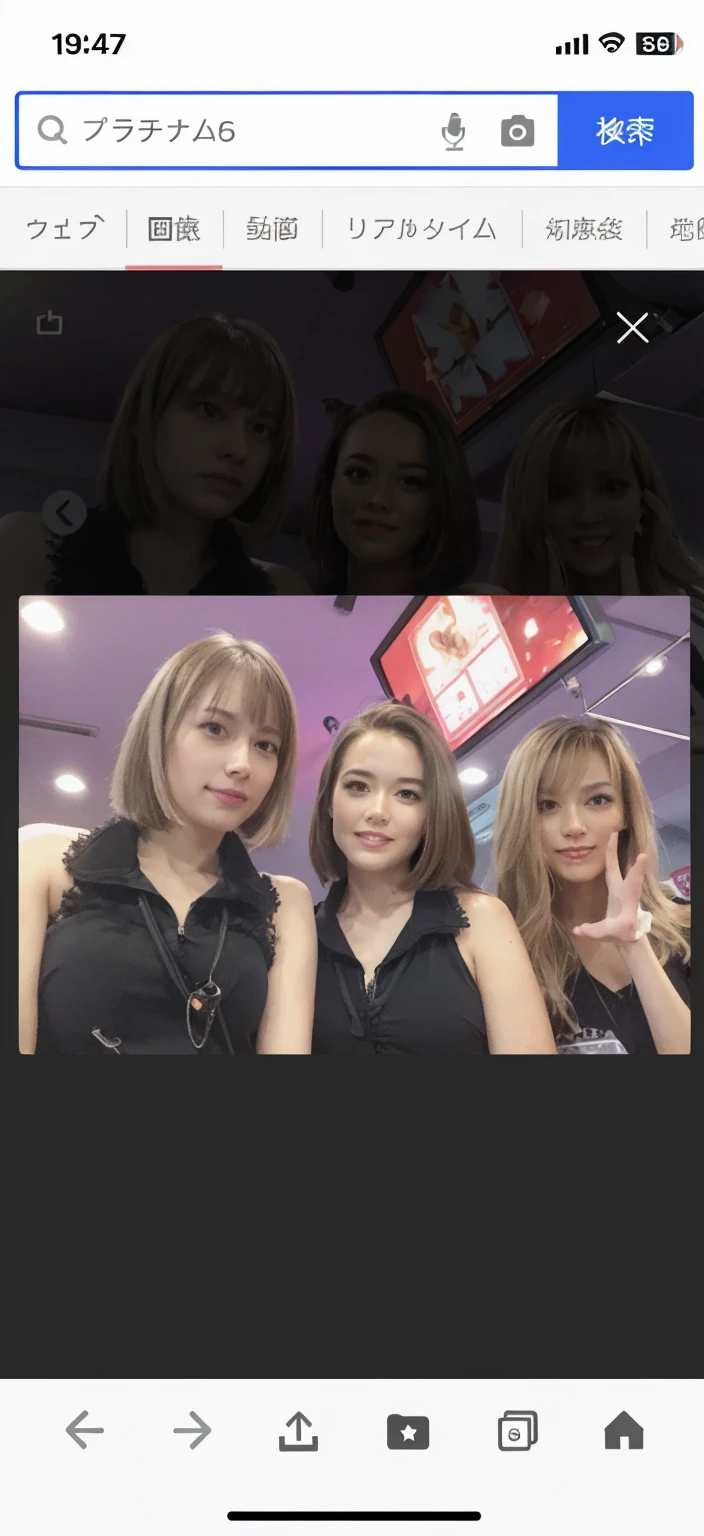Switch to the 動画 tab
Screen dimensions: 704x1536
coord(272,229)
